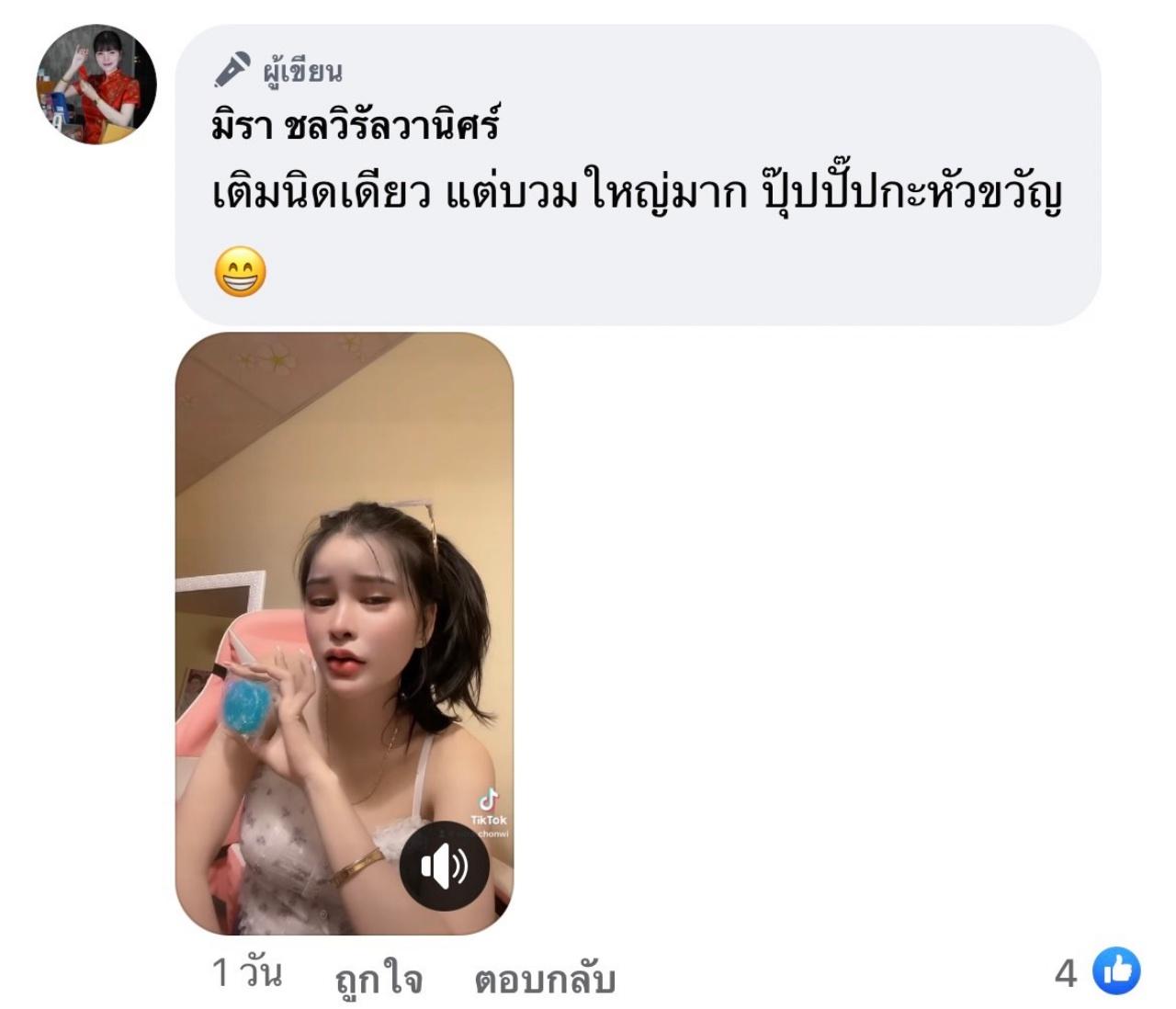Reply to comment with ตอบกลับ
This screenshot has height=1009, width=1176.
pyautogui.click(x=544, y=980)
